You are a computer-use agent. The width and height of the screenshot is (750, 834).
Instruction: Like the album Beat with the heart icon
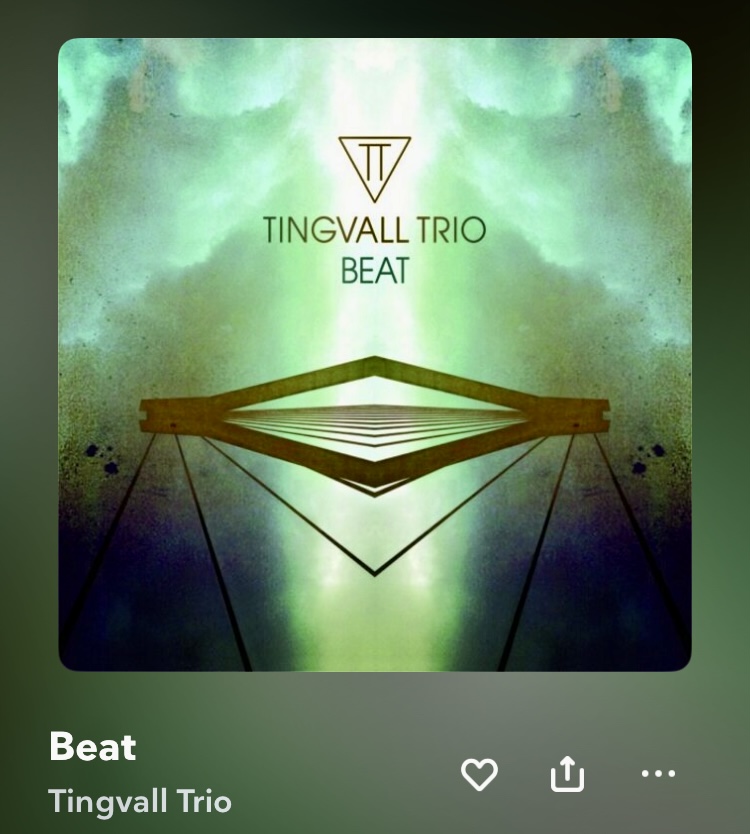[479, 774]
